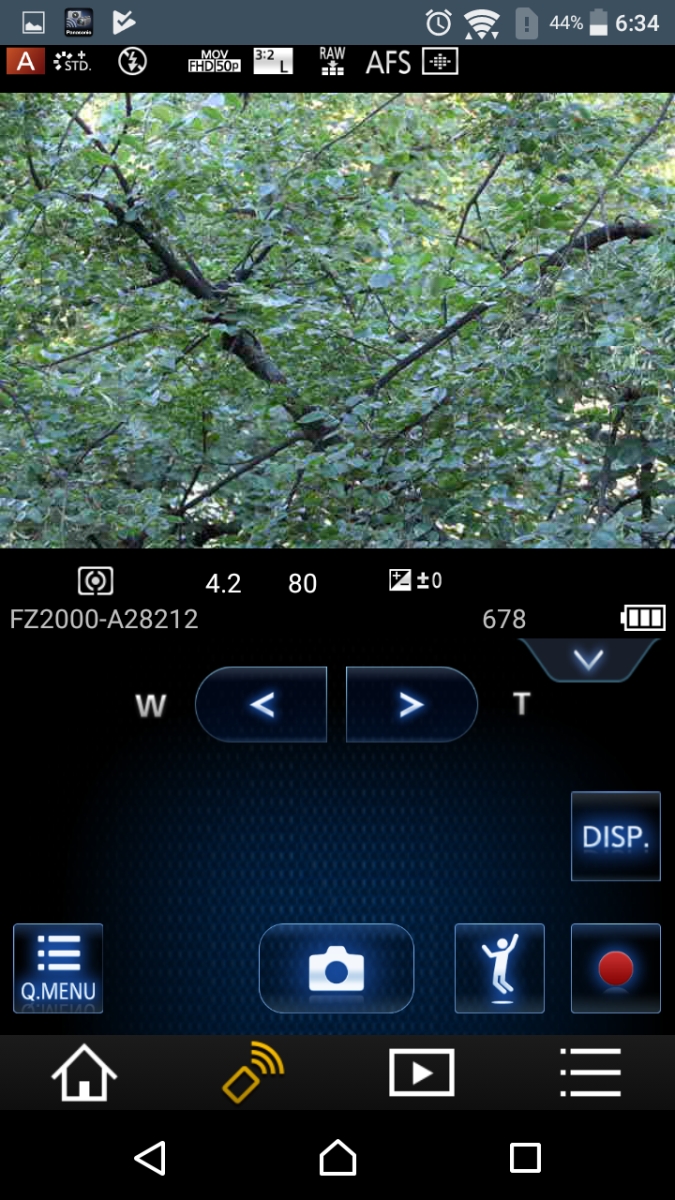Image resolution: width=675 pixels, height=1200 pixels.
Task: Take a photo with the camera shutter
Action: [336, 968]
